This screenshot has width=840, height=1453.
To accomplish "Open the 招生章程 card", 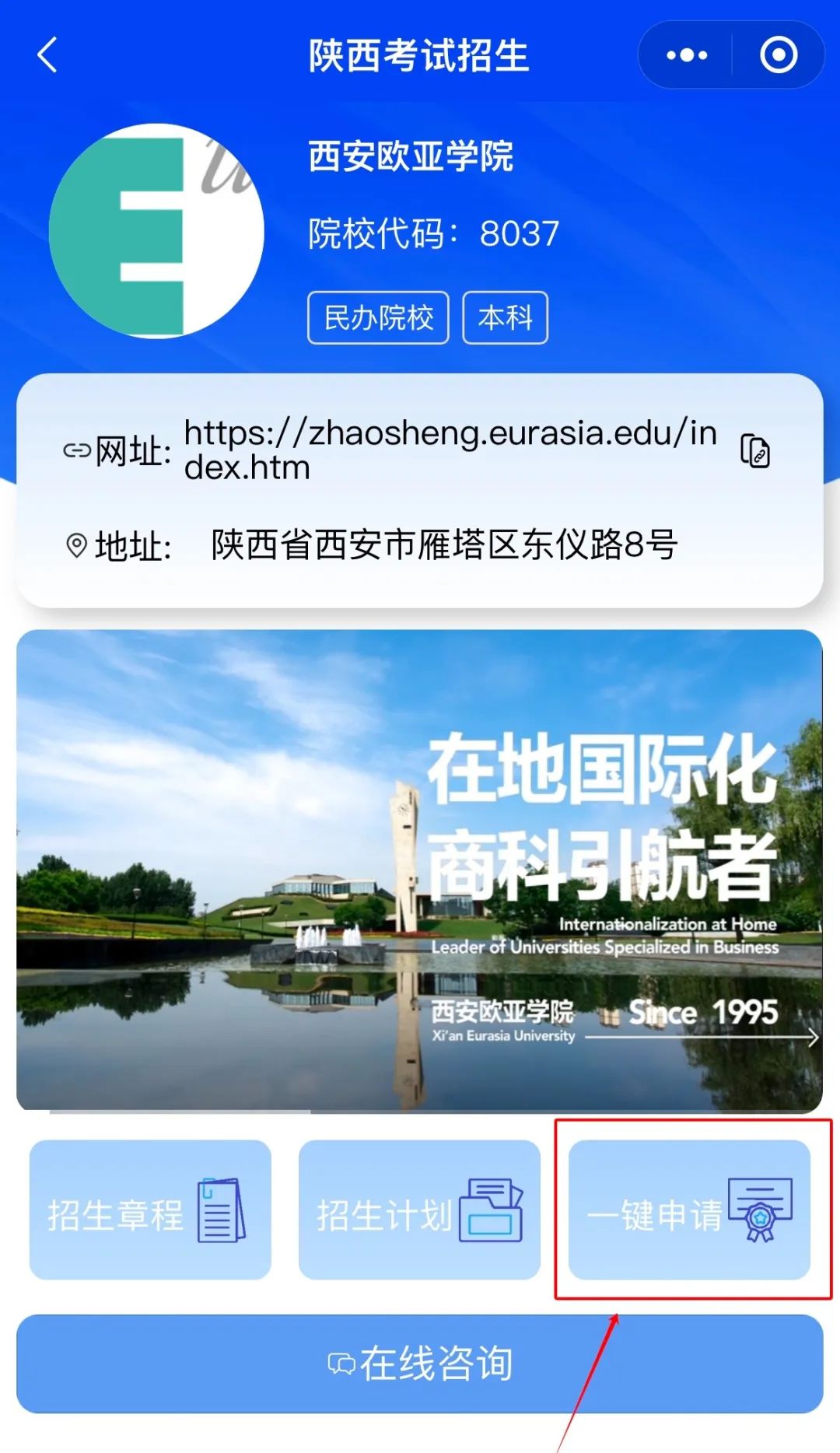I will [x=150, y=1210].
